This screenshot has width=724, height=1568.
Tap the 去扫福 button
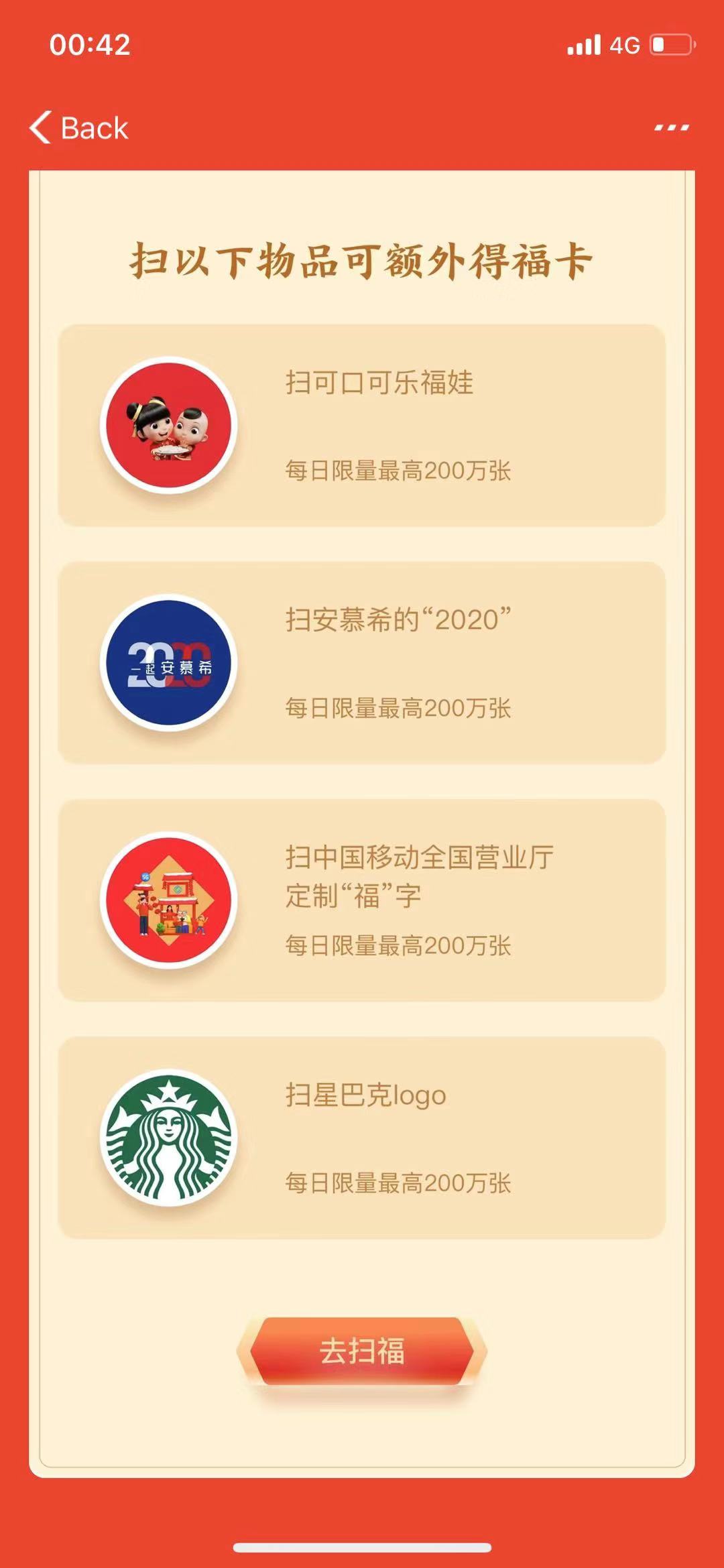click(x=362, y=1350)
